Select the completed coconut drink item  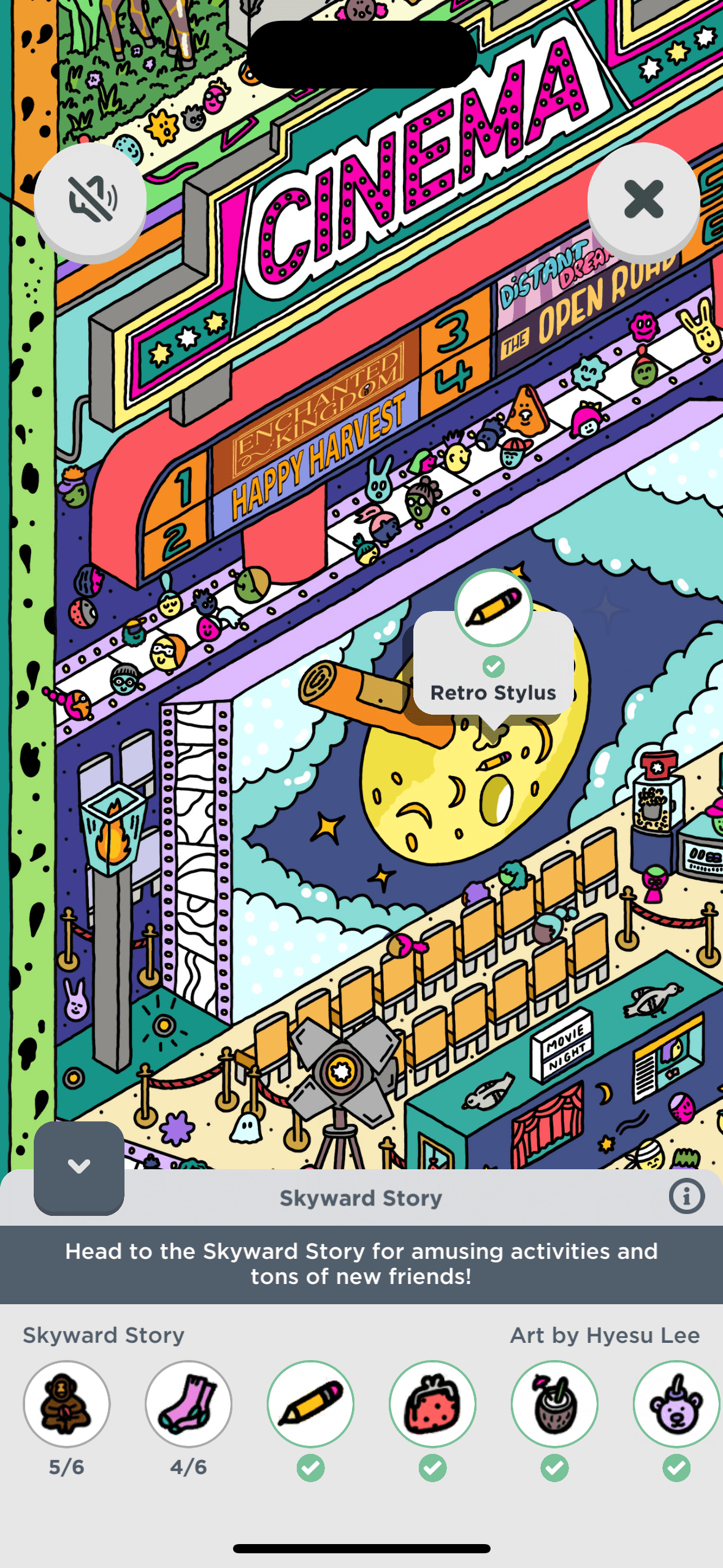554,1404
